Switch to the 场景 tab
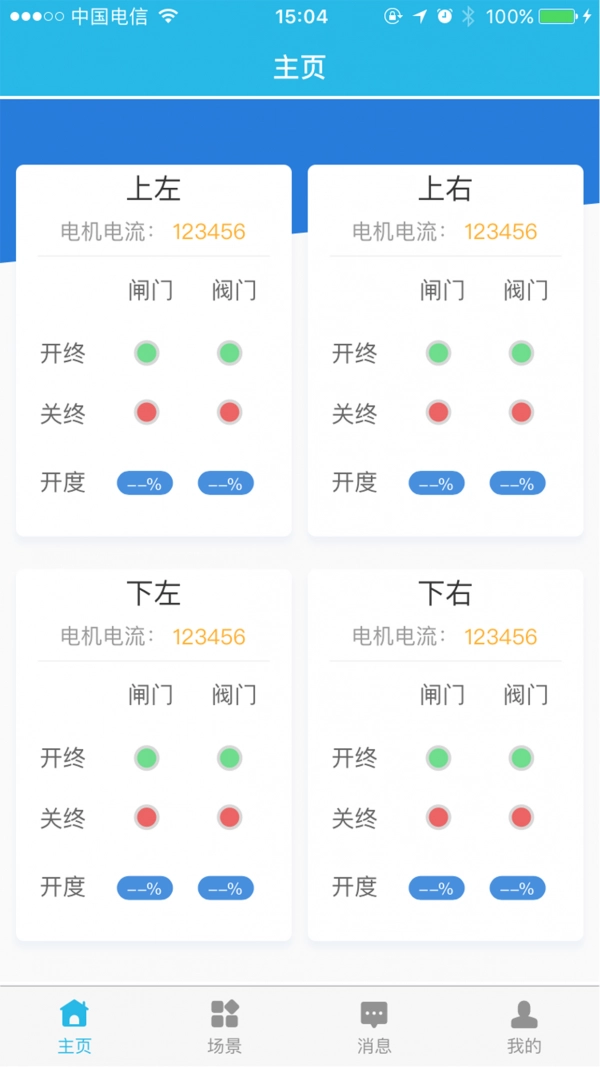Image resolution: width=600 pixels, height=1067 pixels. [224, 1026]
